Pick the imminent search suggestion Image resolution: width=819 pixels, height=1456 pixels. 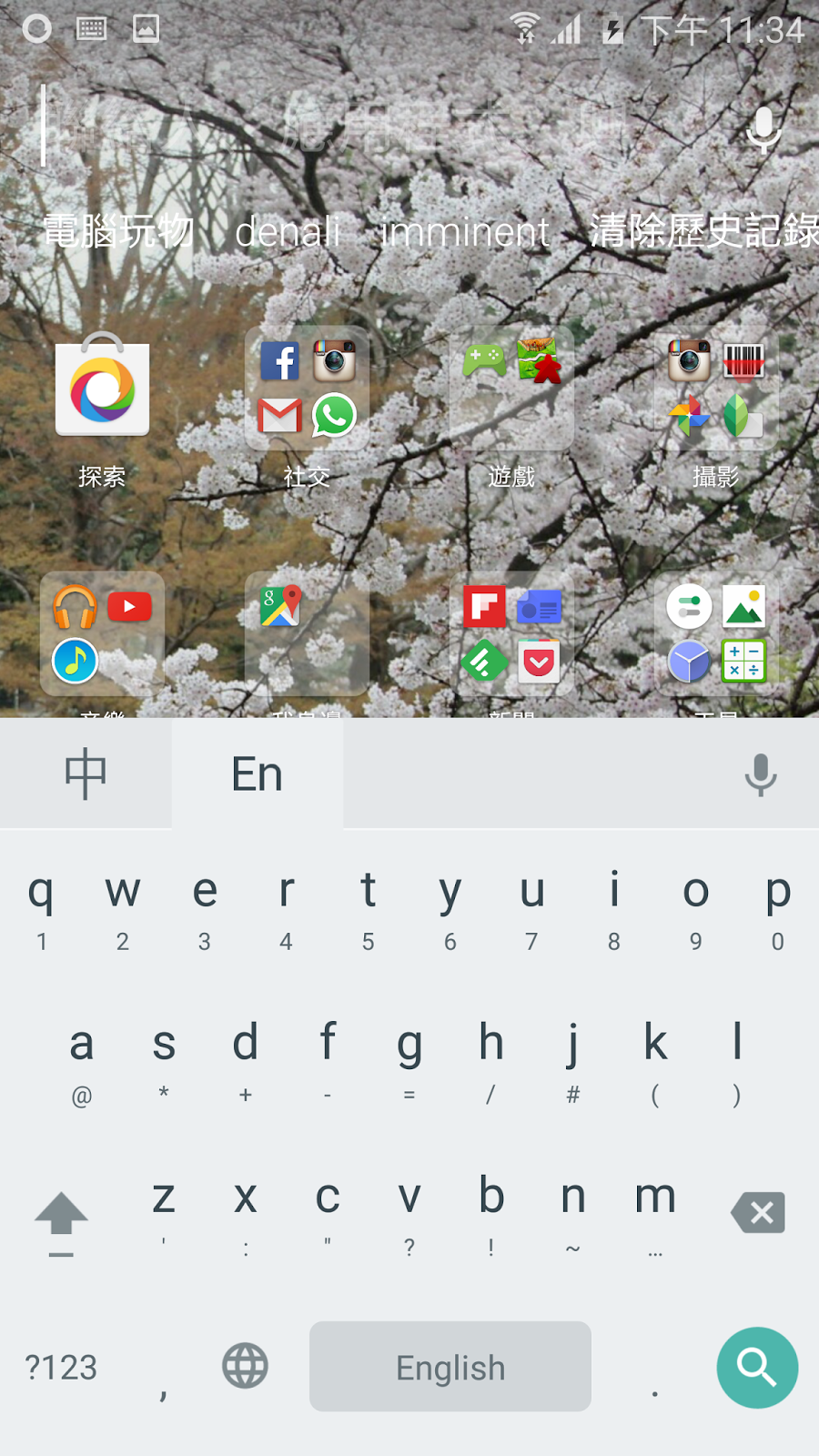tap(465, 232)
